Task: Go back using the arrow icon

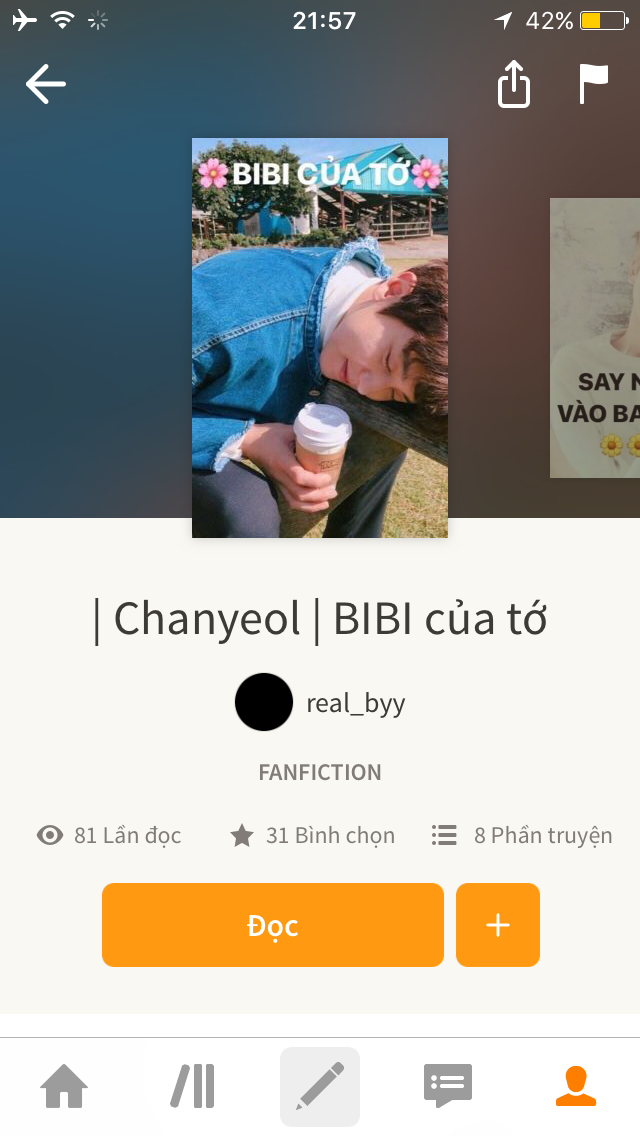Action: tap(46, 85)
